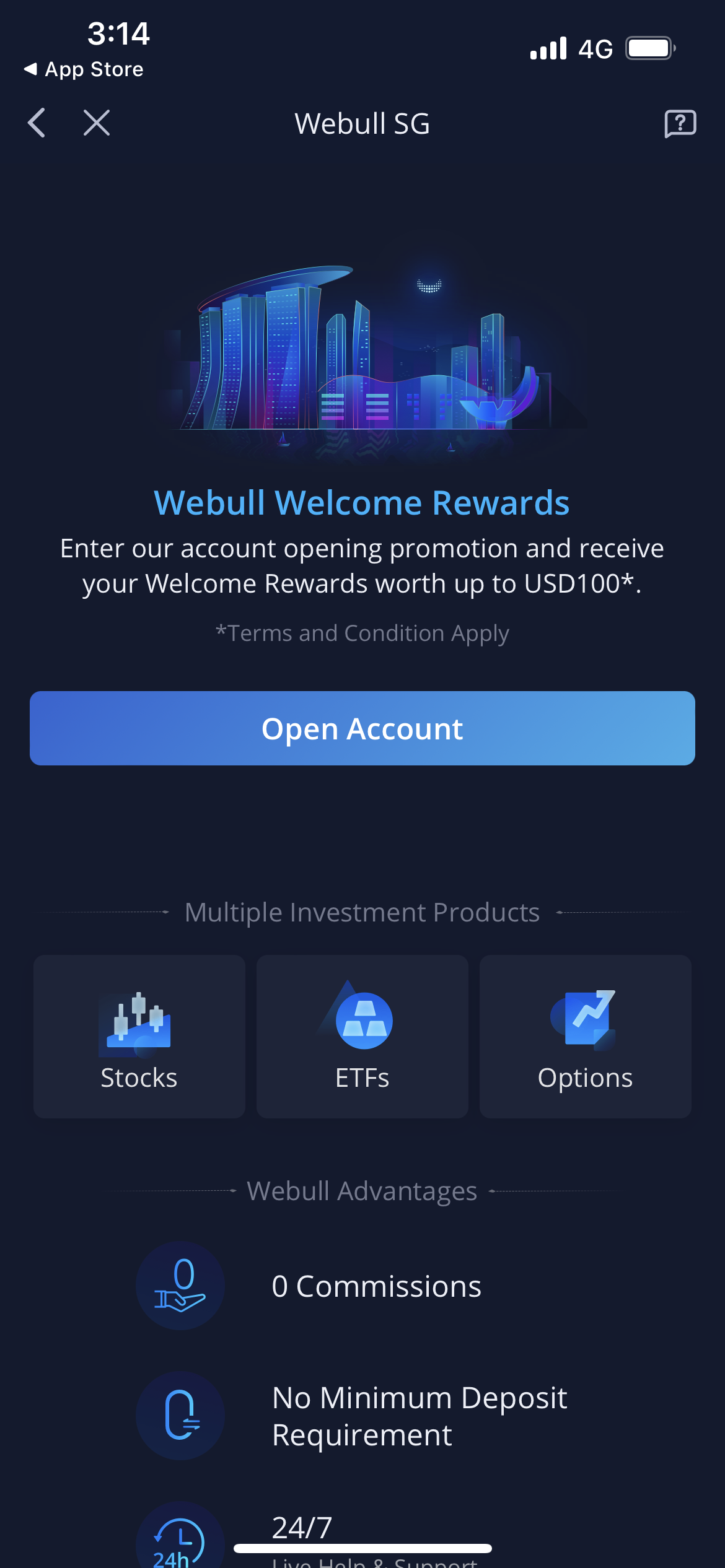The image size is (725, 1568).
Task: Open Terms and Condition Apply link
Action: (362, 633)
